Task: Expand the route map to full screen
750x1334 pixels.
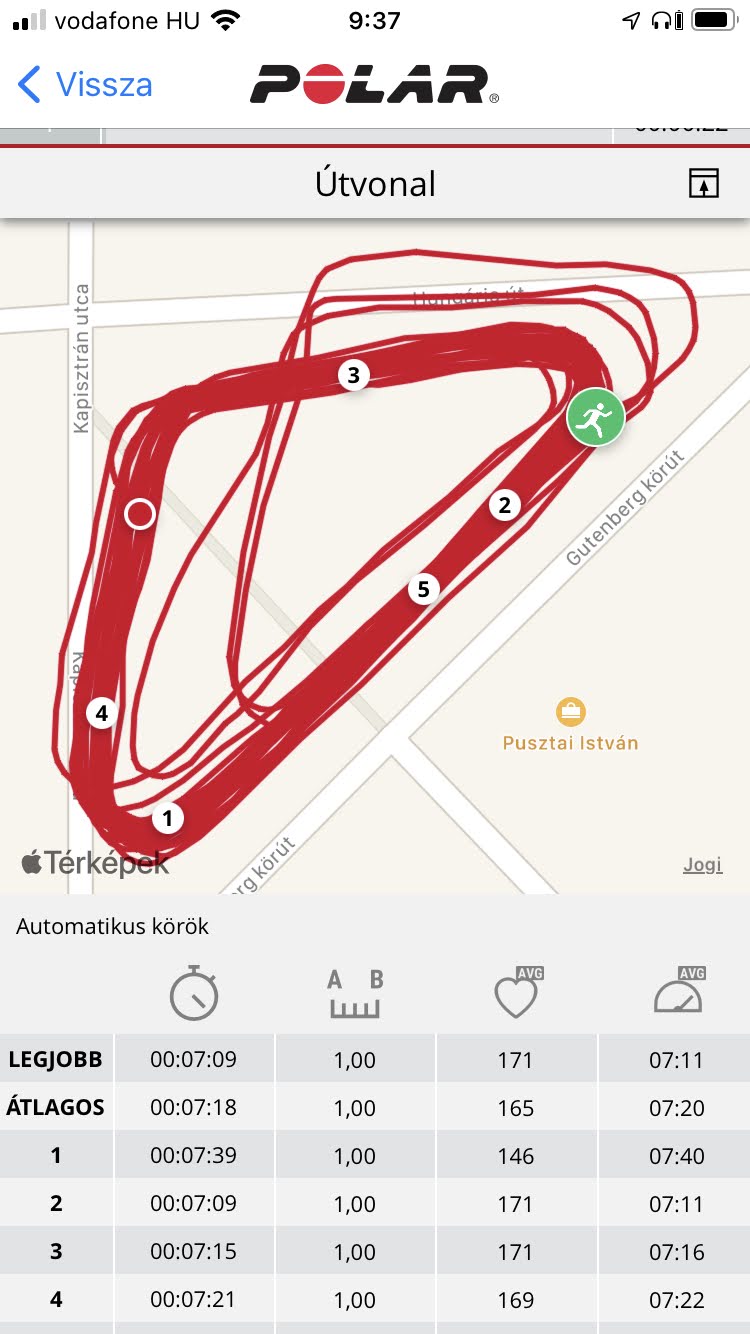Action: (x=704, y=183)
